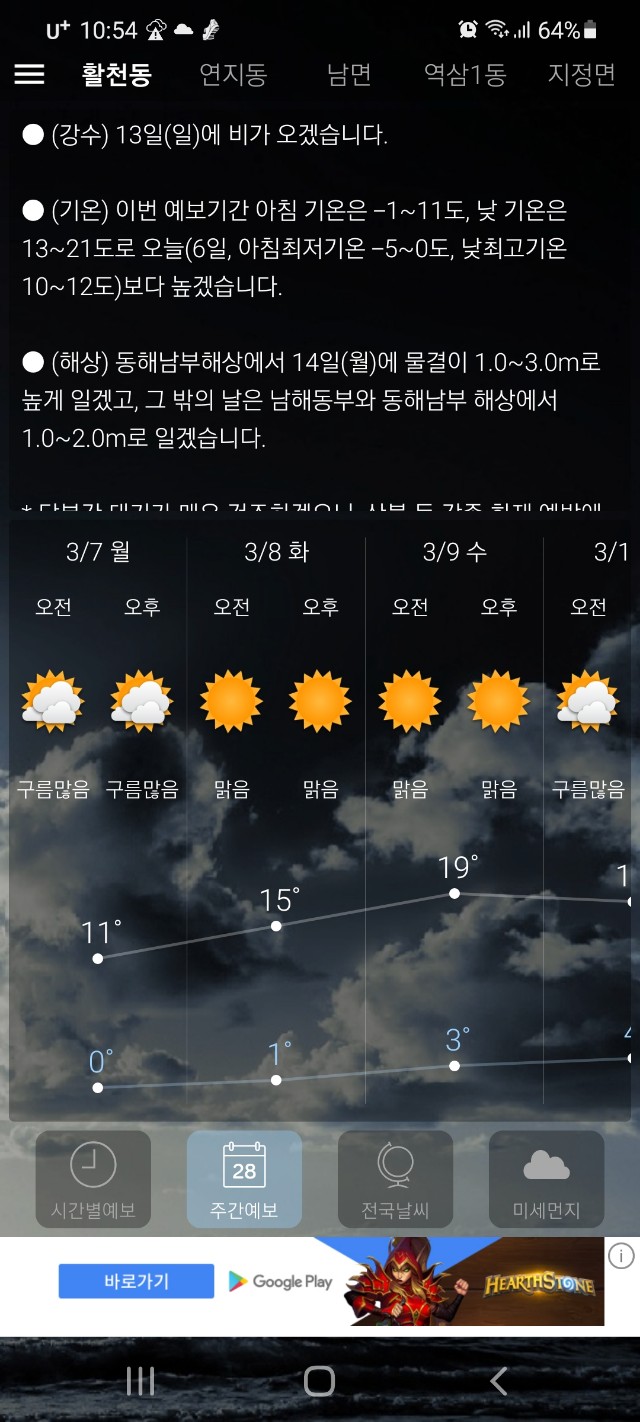Open the ad info icon
This screenshot has width=640, height=1422.
(x=621, y=1255)
